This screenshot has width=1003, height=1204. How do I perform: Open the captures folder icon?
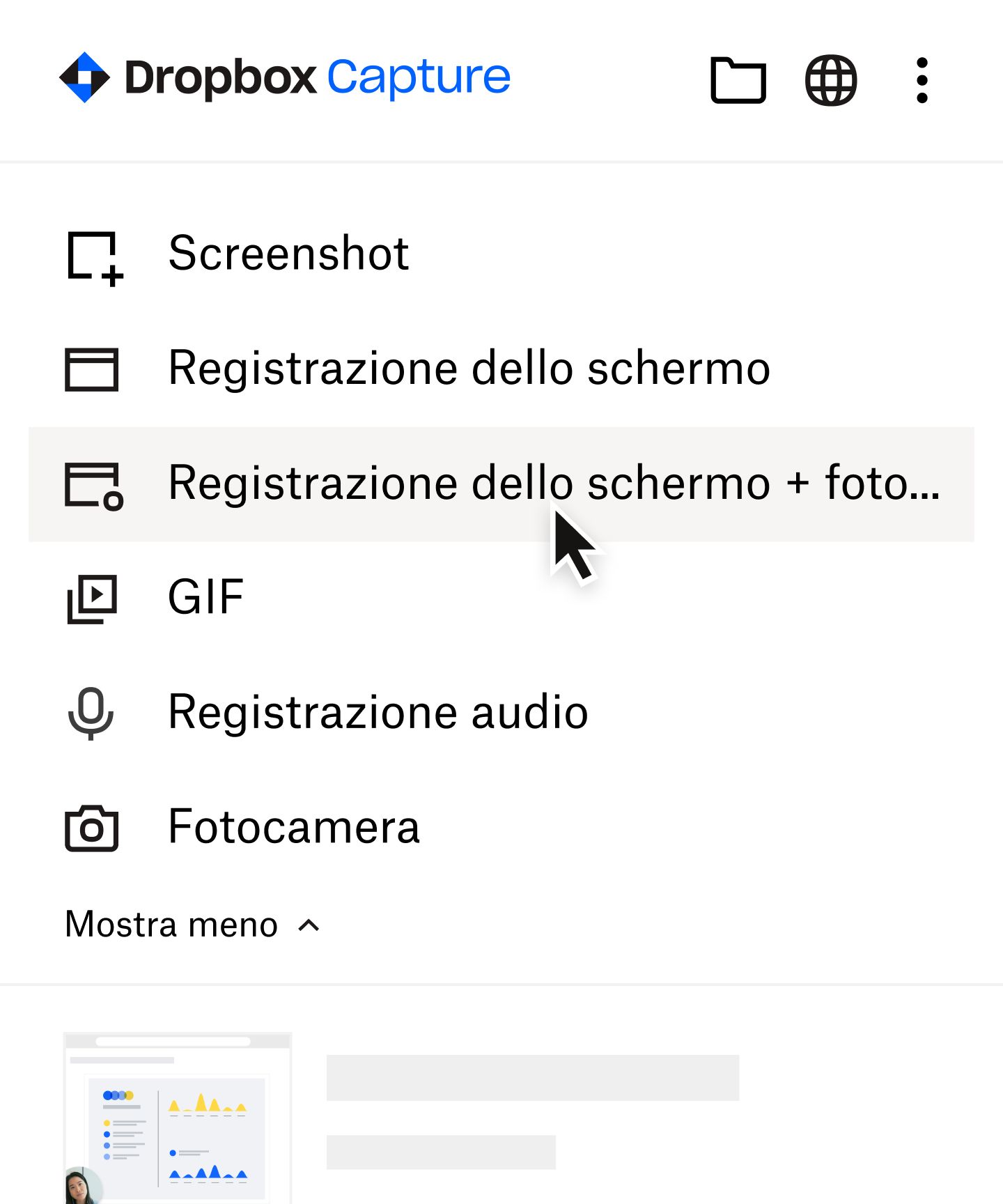pos(739,79)
